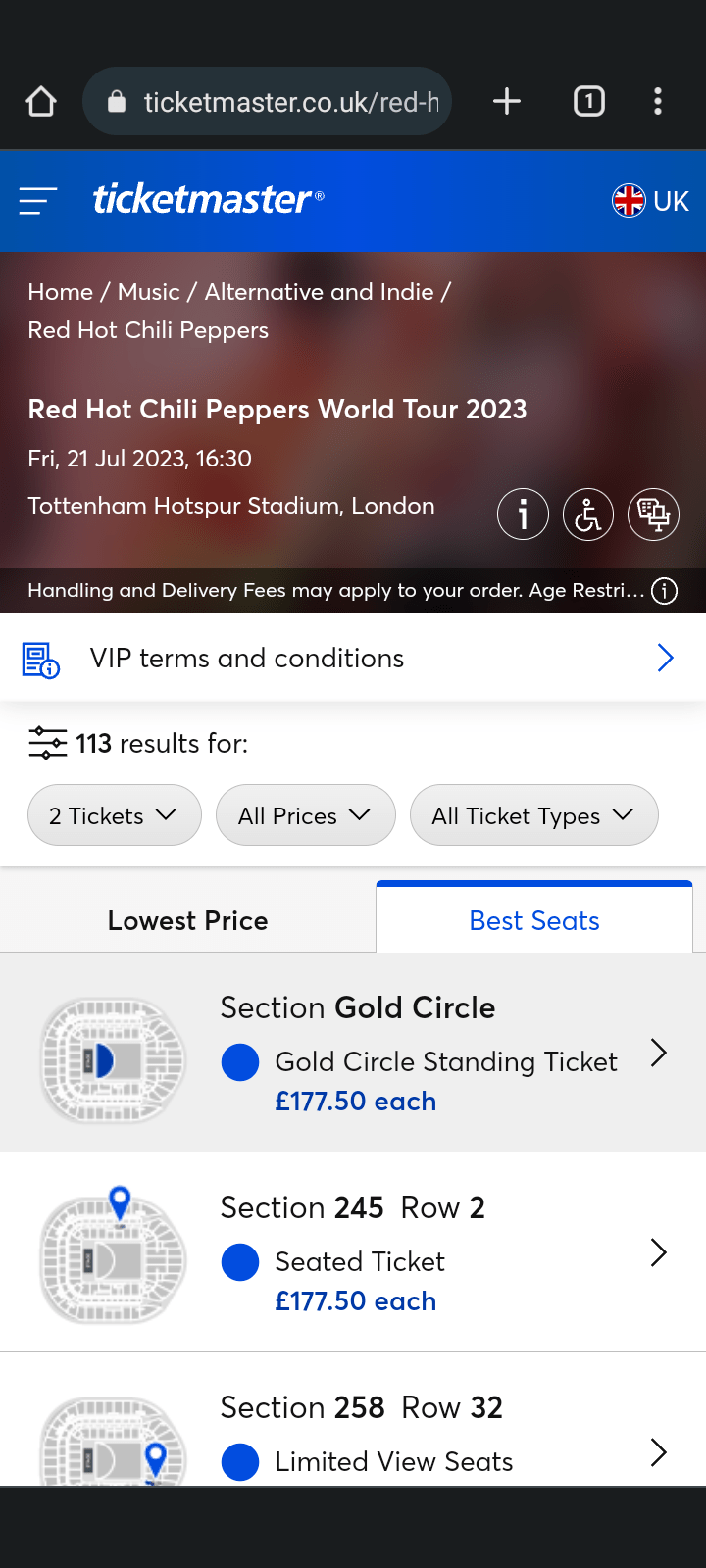Expand the All Prices filter
Screen dimensions: 706x1568
point(305,814)
